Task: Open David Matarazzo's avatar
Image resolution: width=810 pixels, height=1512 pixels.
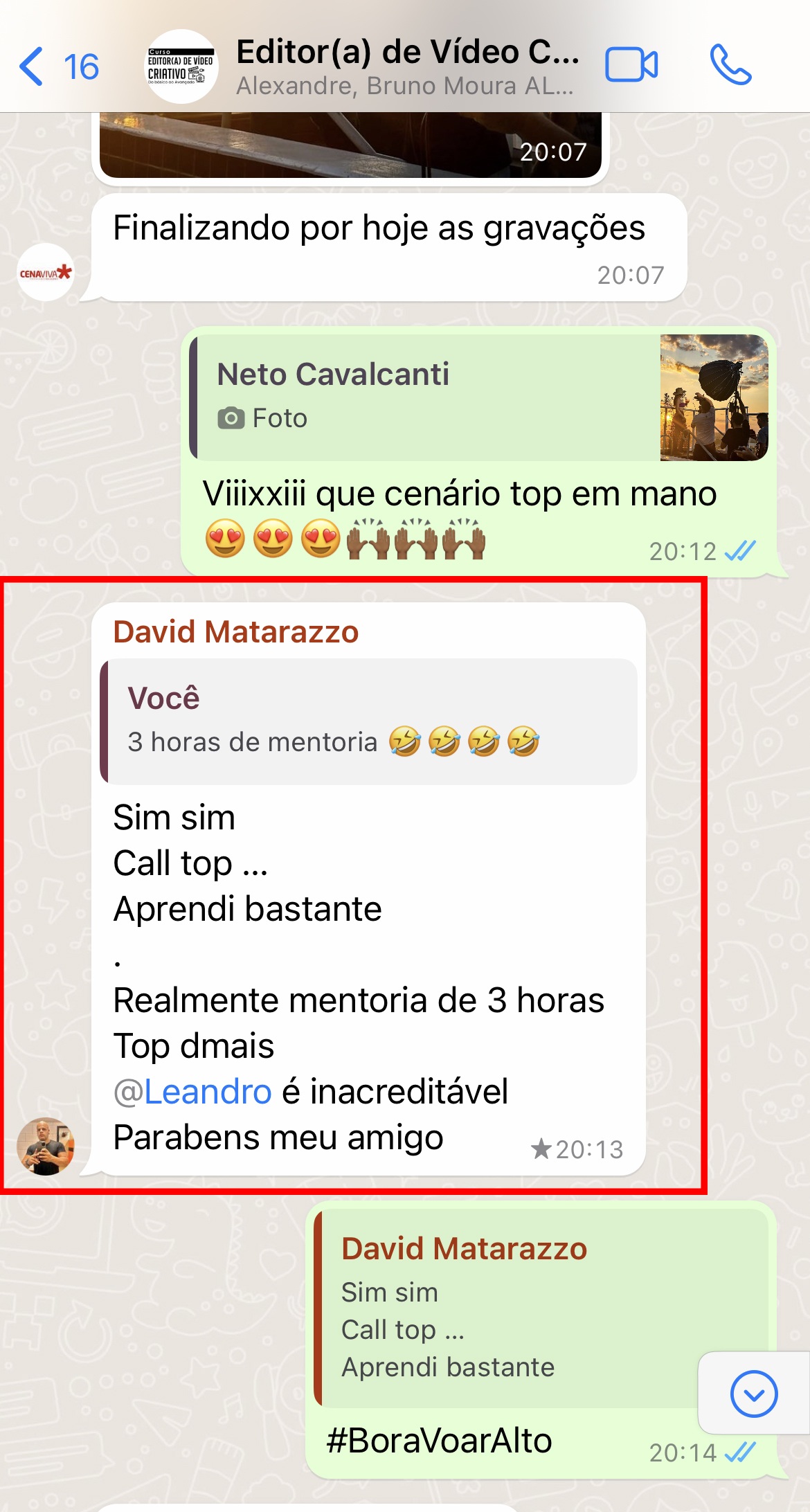Action: click(46, 1146)
